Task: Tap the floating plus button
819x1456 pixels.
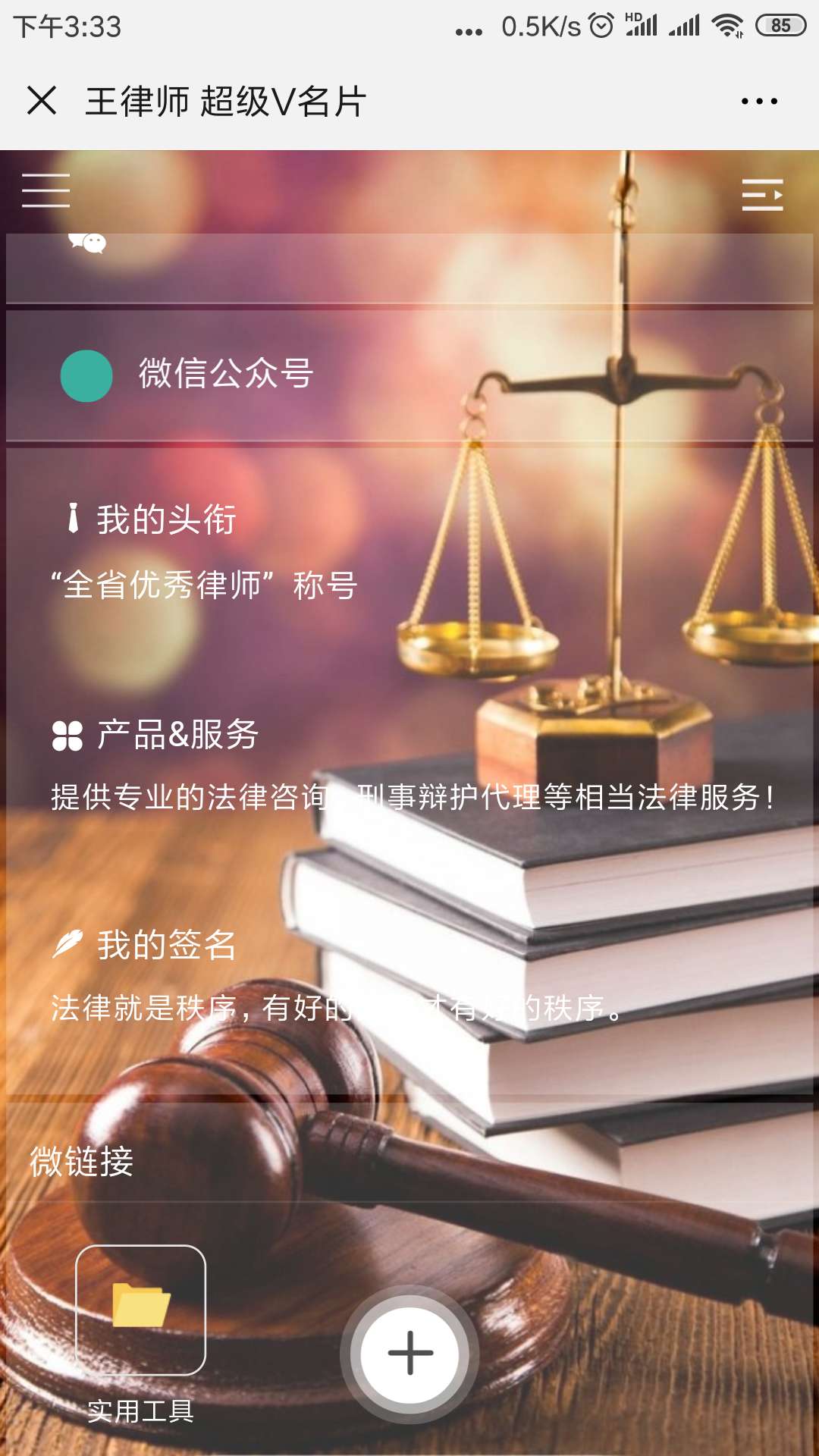Action: (410, 1354)
